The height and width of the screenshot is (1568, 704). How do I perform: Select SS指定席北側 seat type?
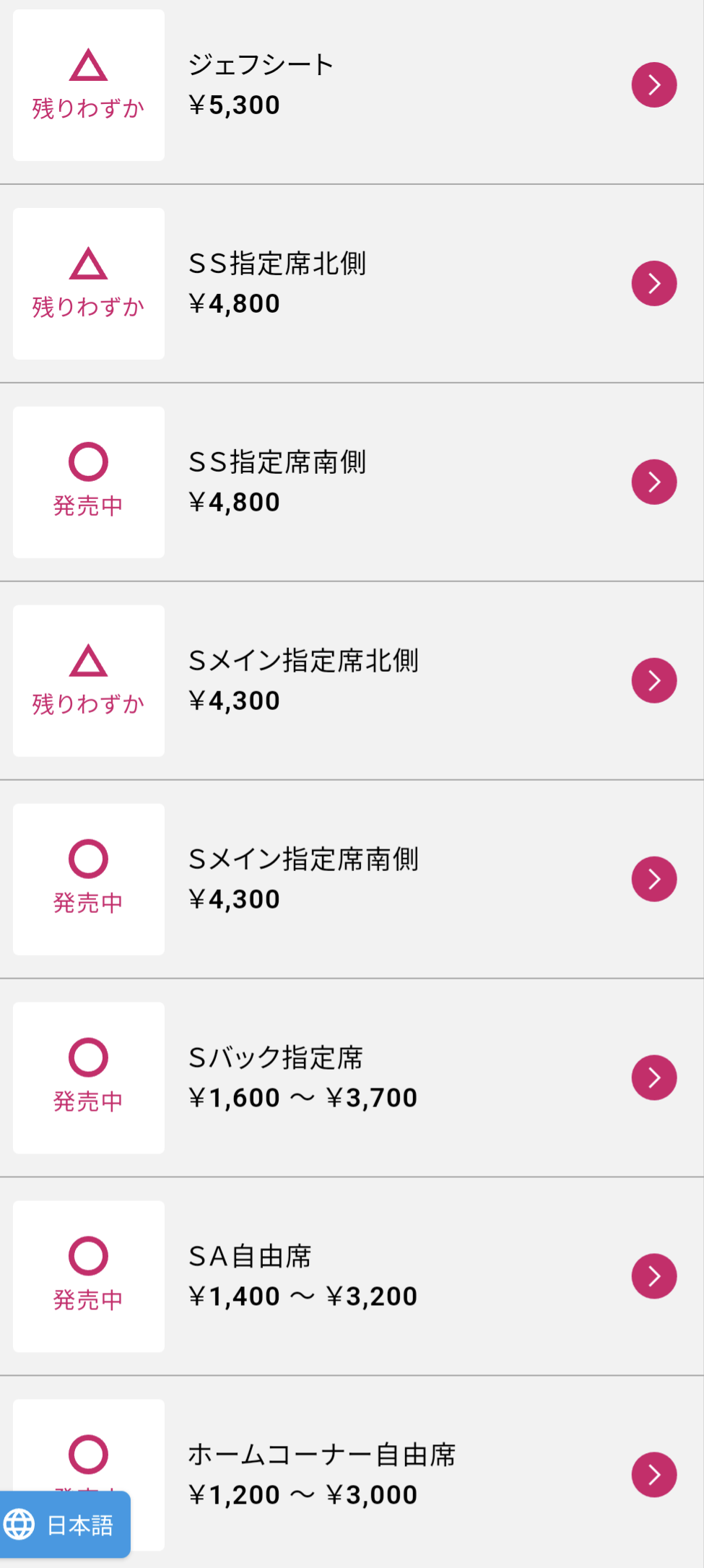[352, 284]
